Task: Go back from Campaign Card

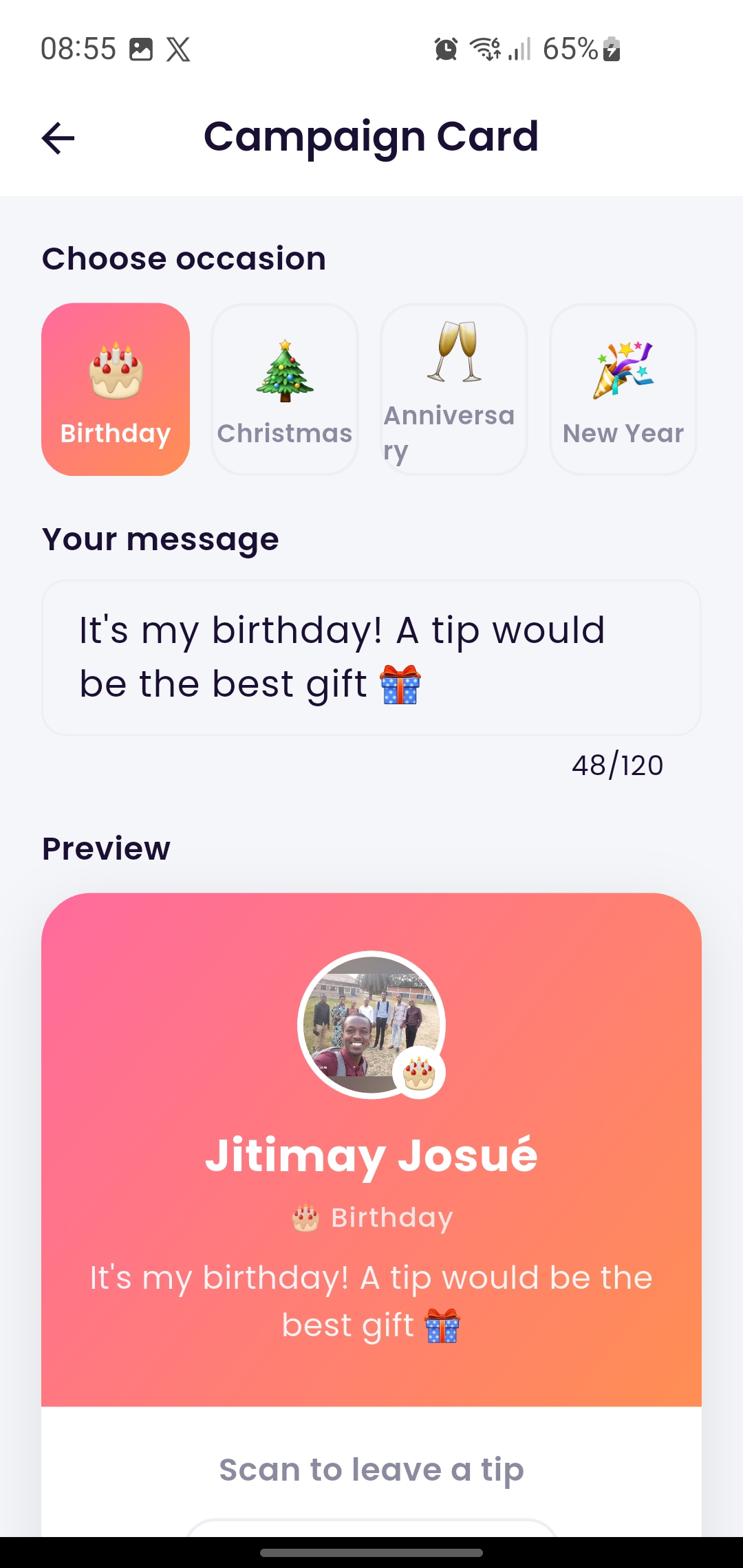Action: 58,138
